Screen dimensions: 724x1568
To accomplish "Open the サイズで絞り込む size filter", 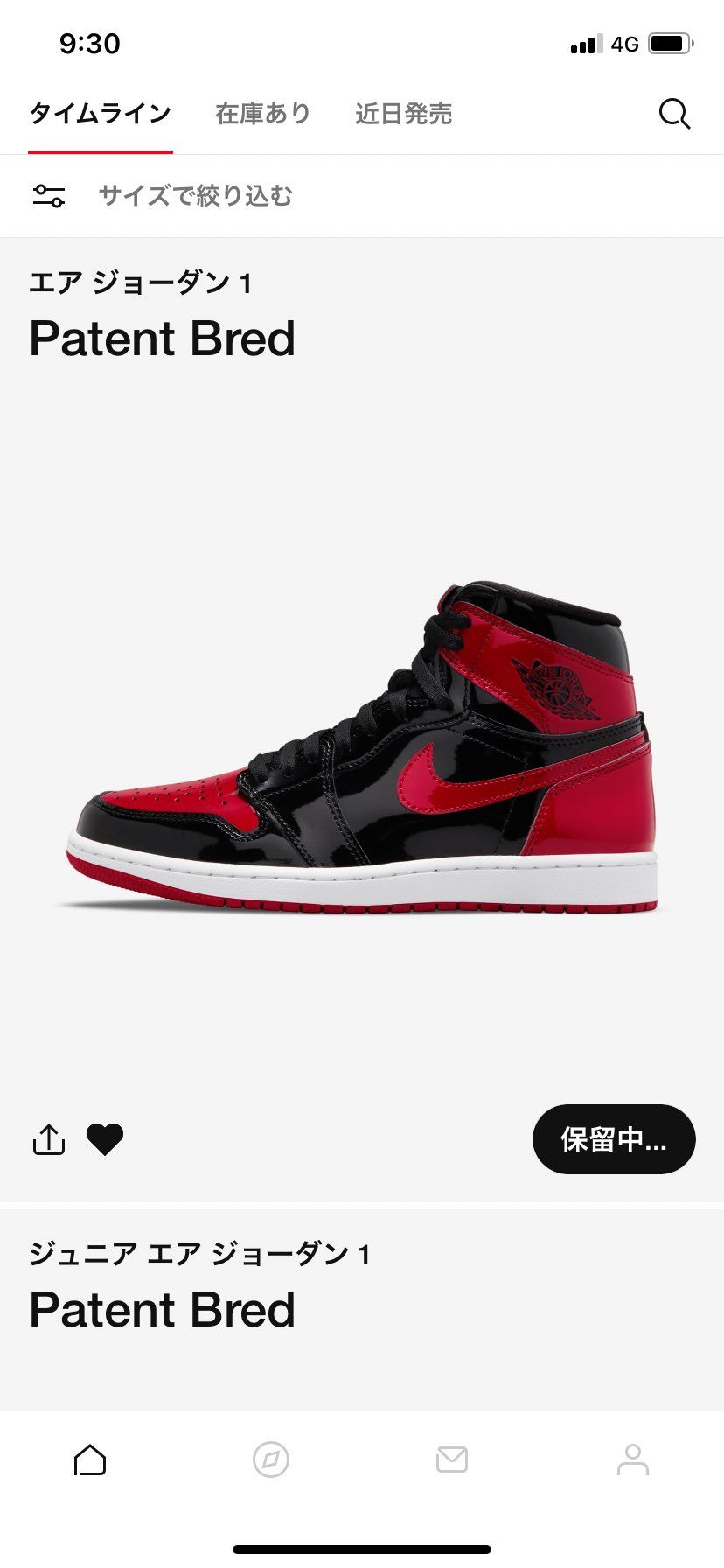I will point(195,195).
